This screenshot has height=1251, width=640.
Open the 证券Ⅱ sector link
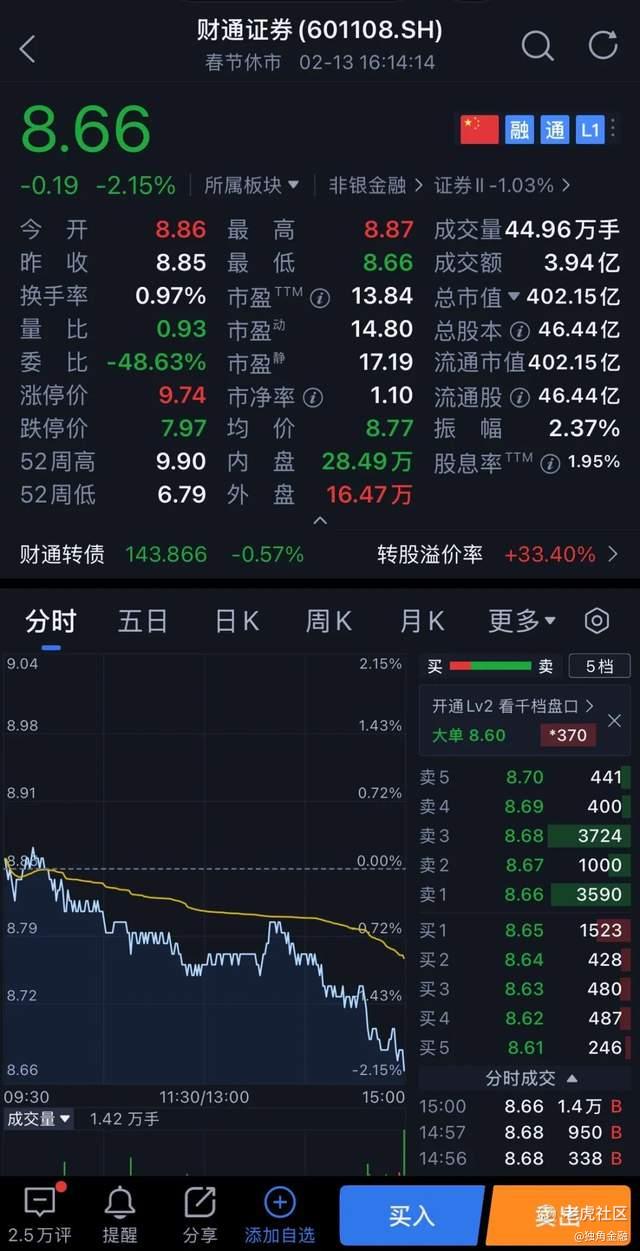502,185
